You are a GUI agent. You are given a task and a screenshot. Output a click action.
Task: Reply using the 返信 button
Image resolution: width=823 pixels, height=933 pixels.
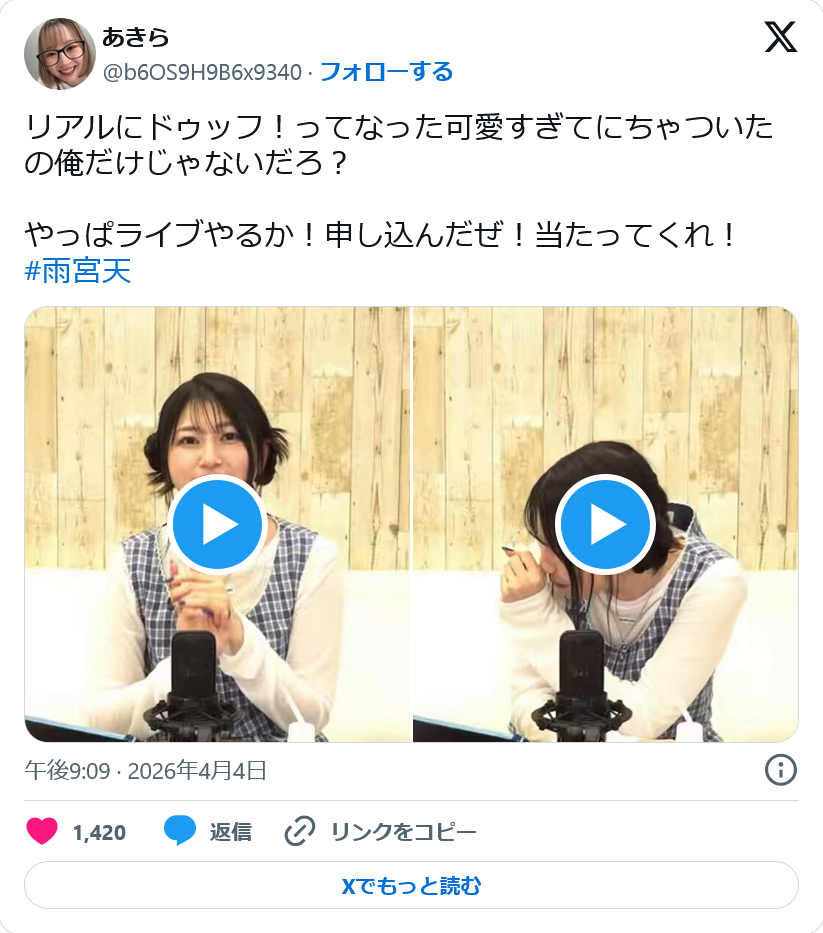coord(208,832)
